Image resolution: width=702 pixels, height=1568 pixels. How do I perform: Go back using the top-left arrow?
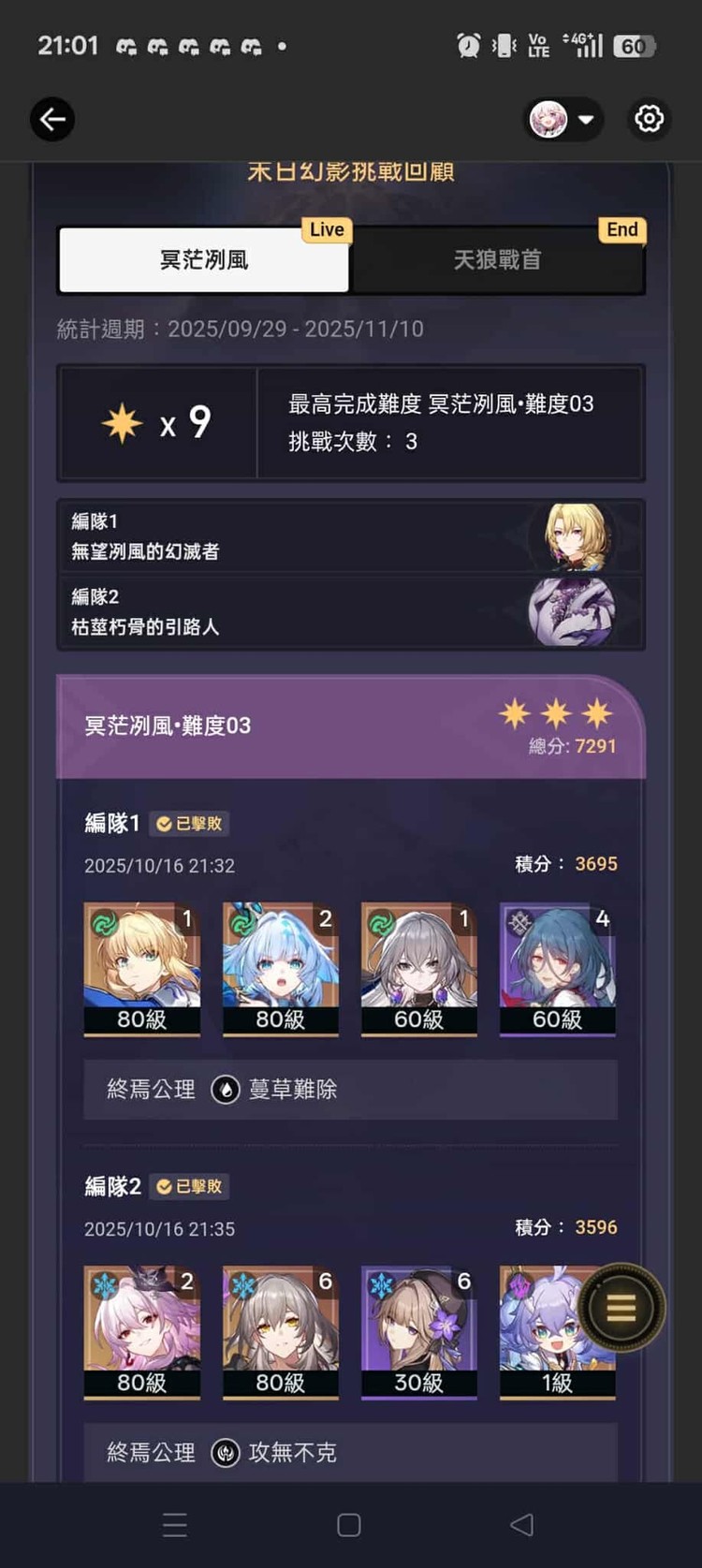click(x=52, y=120)
